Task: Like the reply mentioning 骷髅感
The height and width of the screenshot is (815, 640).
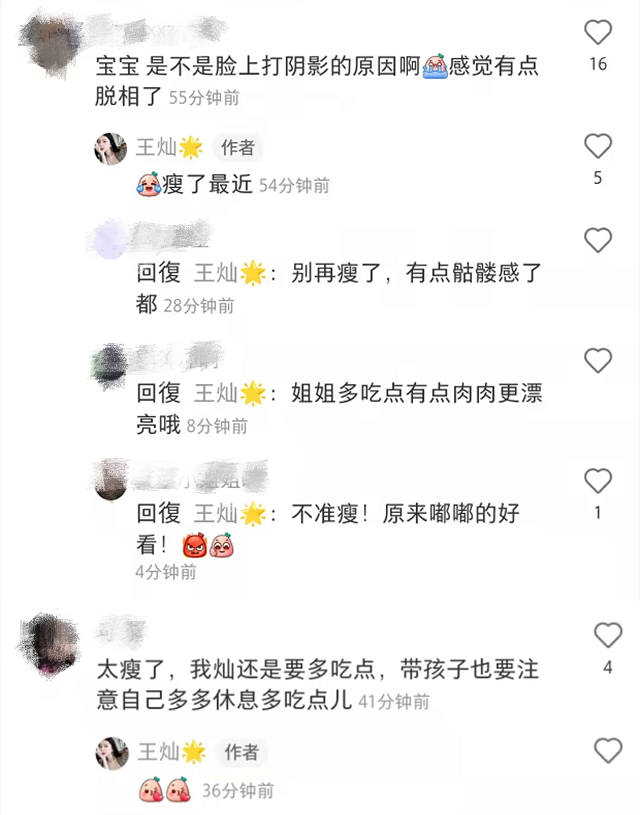Action: coord(597,240)
